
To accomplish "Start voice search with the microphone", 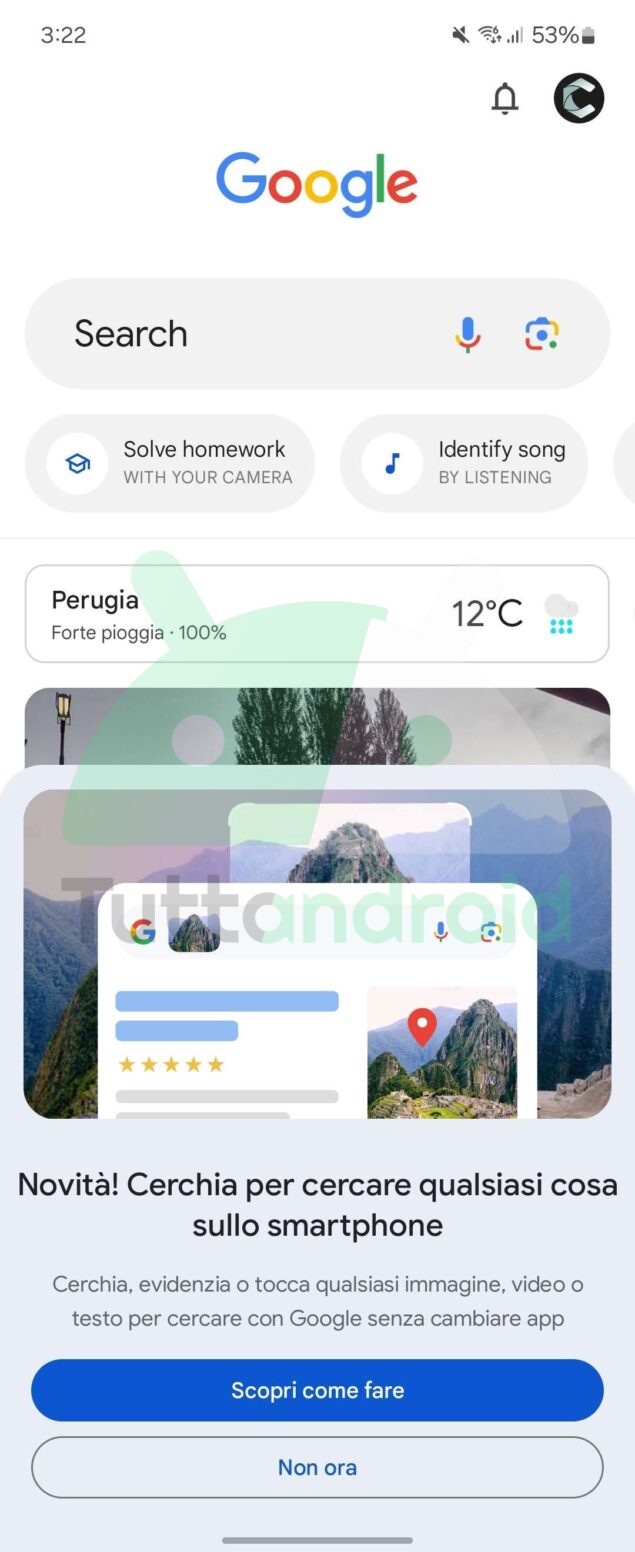I will pyautogui.click(x=467, y=334).
